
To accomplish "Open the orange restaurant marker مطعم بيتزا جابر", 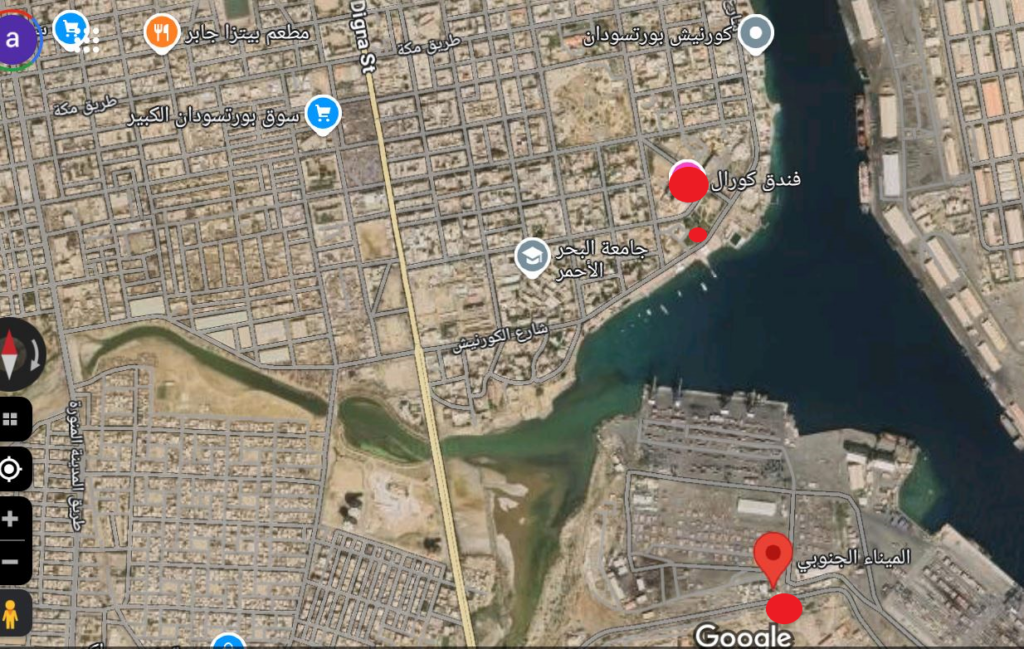I will click(x=161, y=33).
